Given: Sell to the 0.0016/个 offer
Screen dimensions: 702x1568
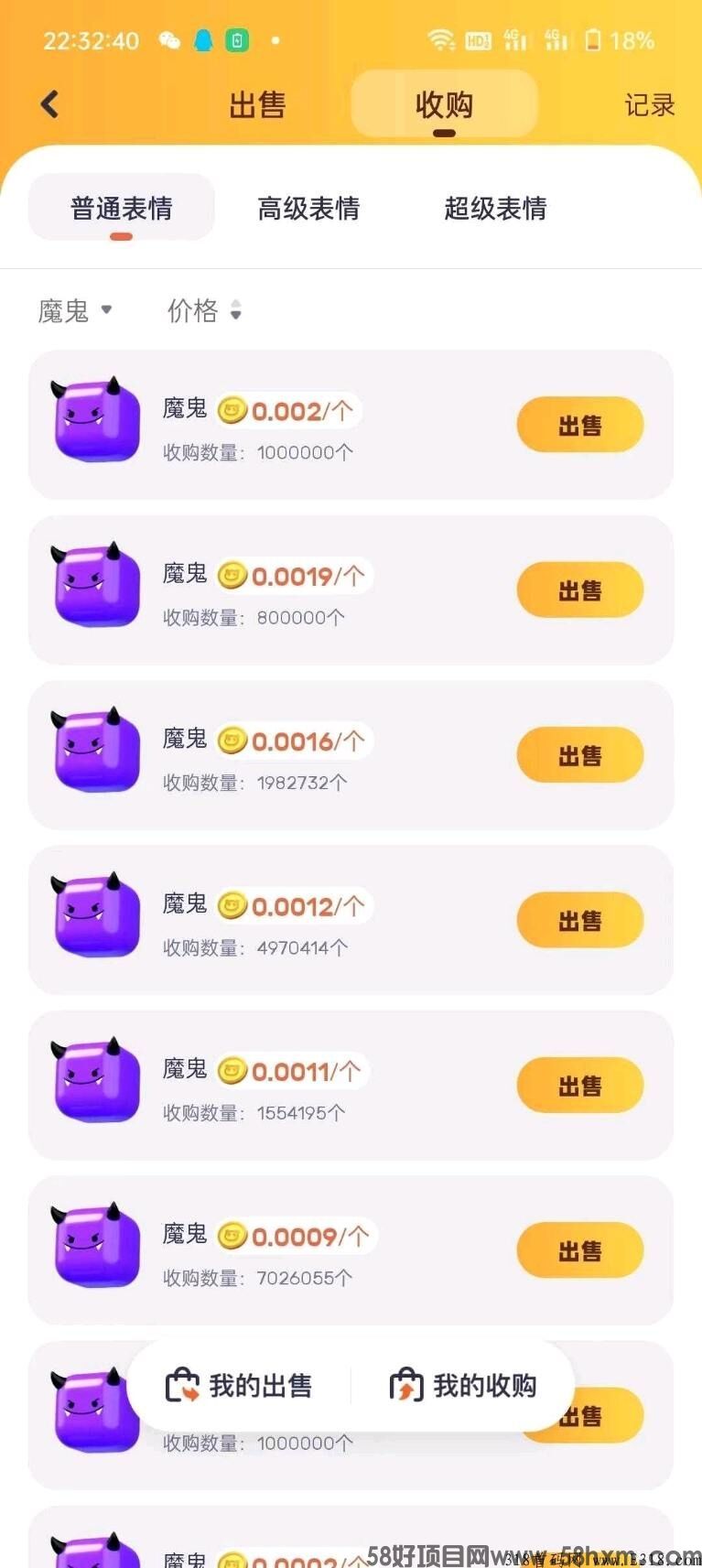Looking at the screenshot, I should (579, 755).
